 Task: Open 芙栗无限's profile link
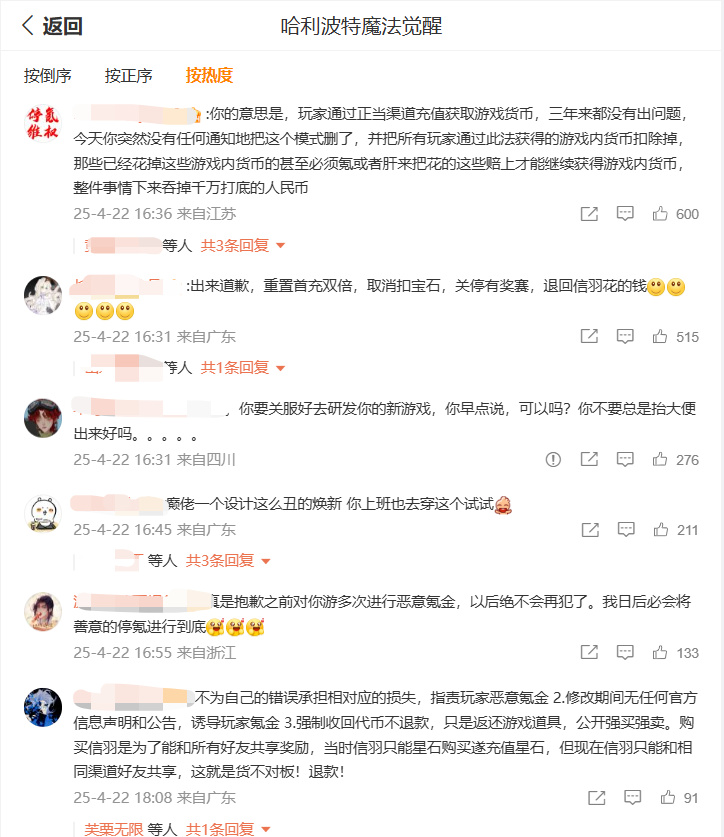pos(113,829)
